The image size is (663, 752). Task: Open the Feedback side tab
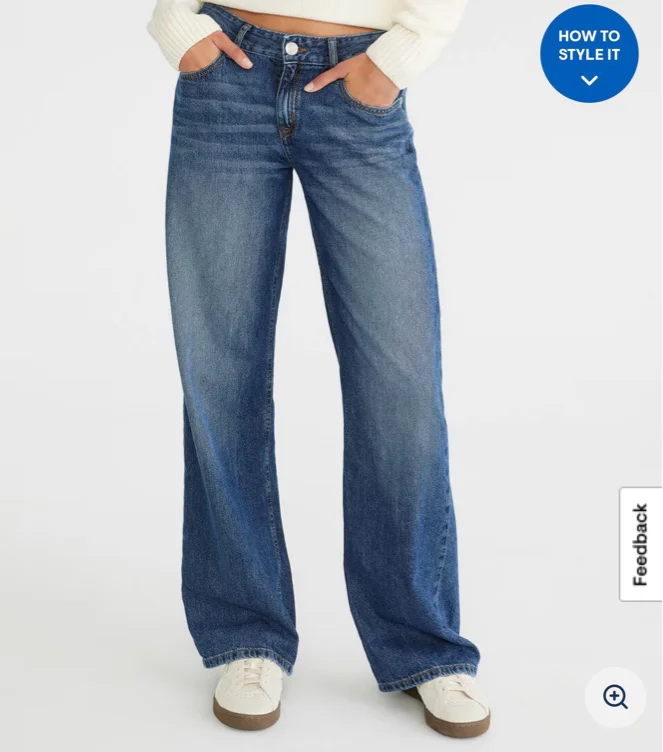[640, 544]
